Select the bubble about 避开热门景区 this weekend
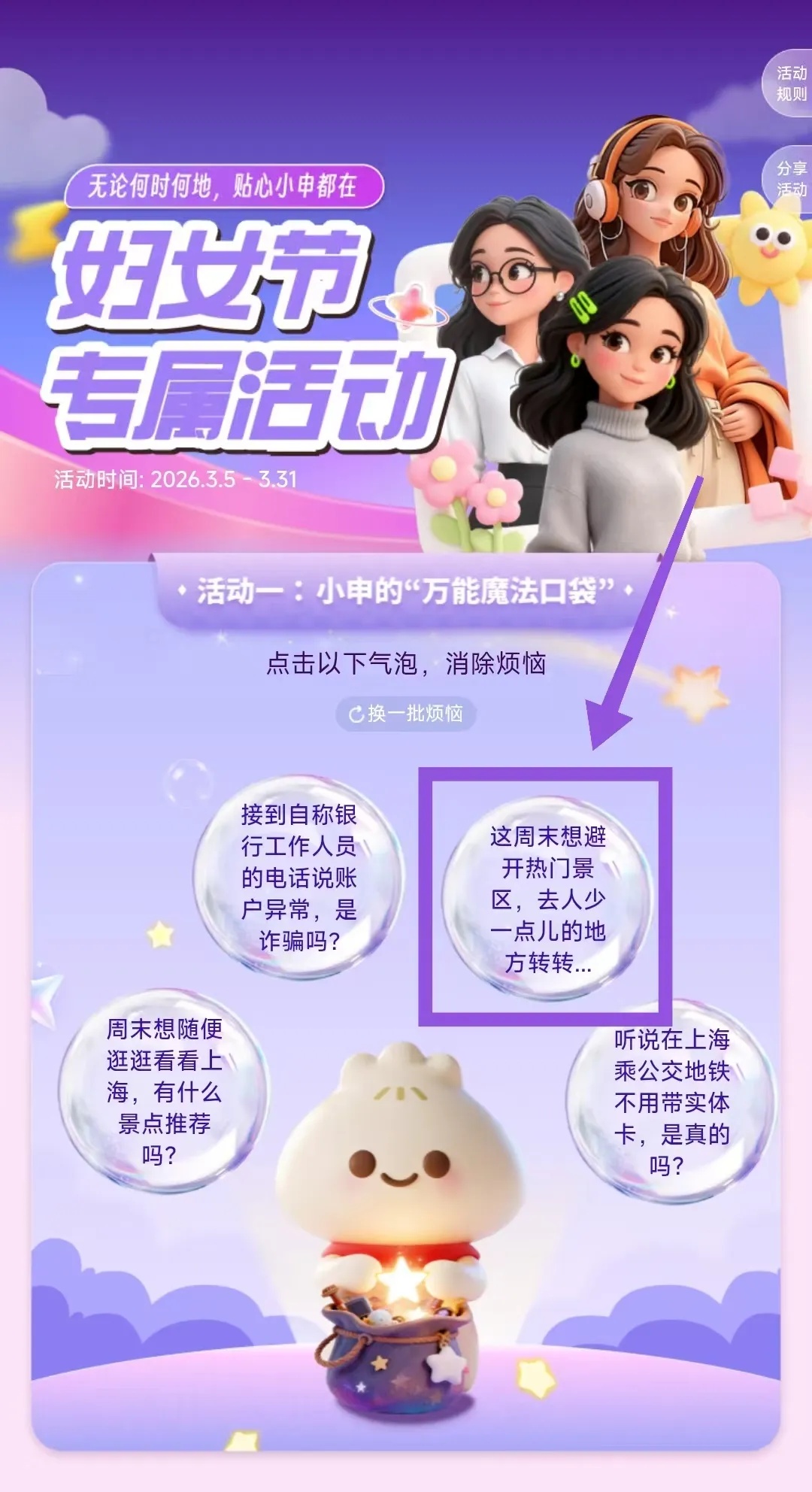 (x=547, y=899)
